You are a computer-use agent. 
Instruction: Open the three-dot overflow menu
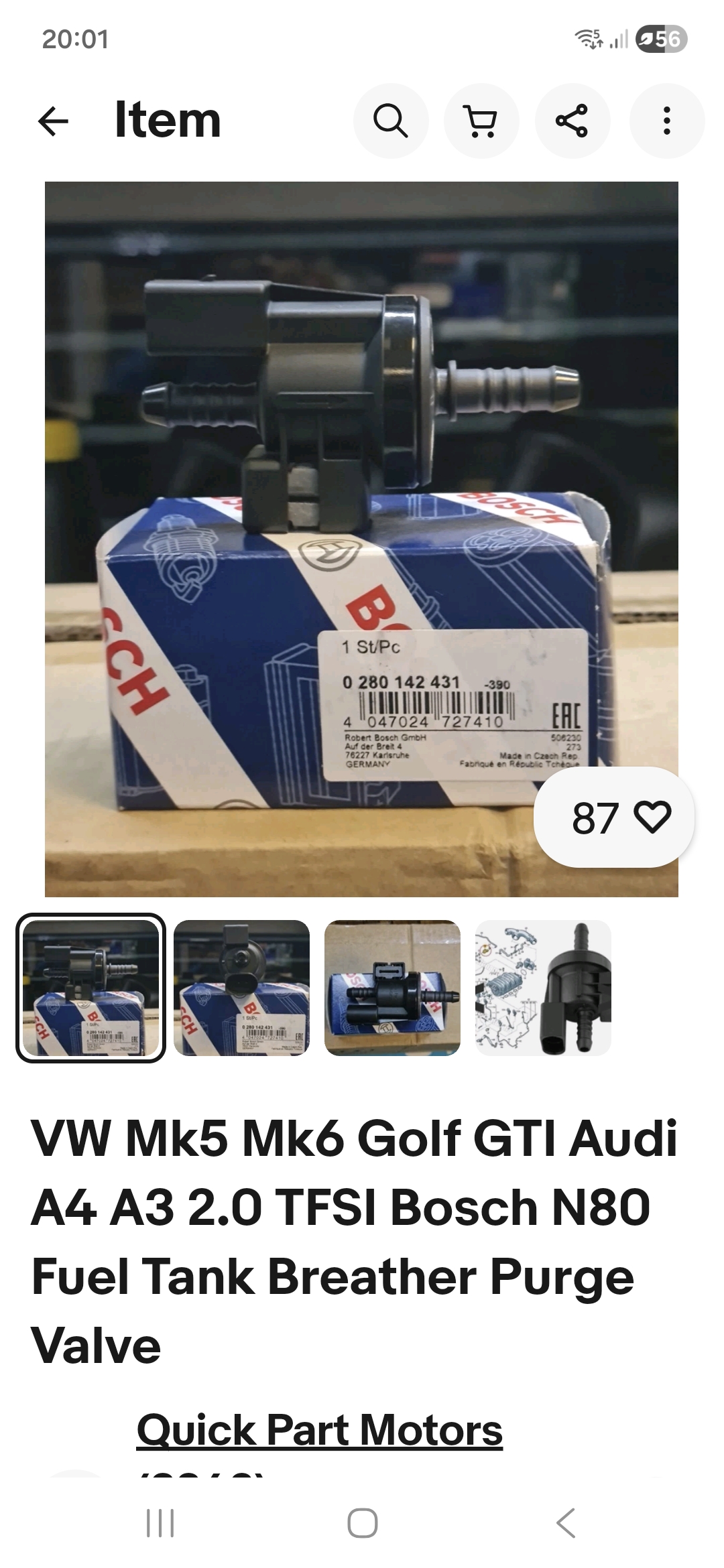click(666, 121)
